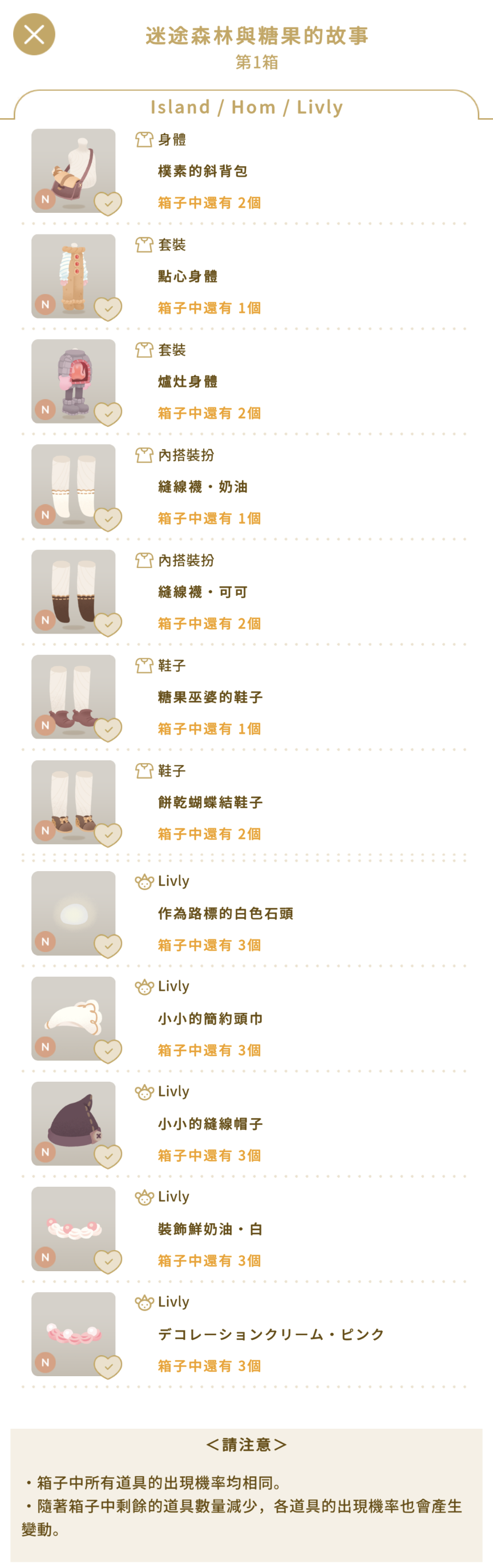Open the 爐灶身體 outfit thumbnail

73,380
